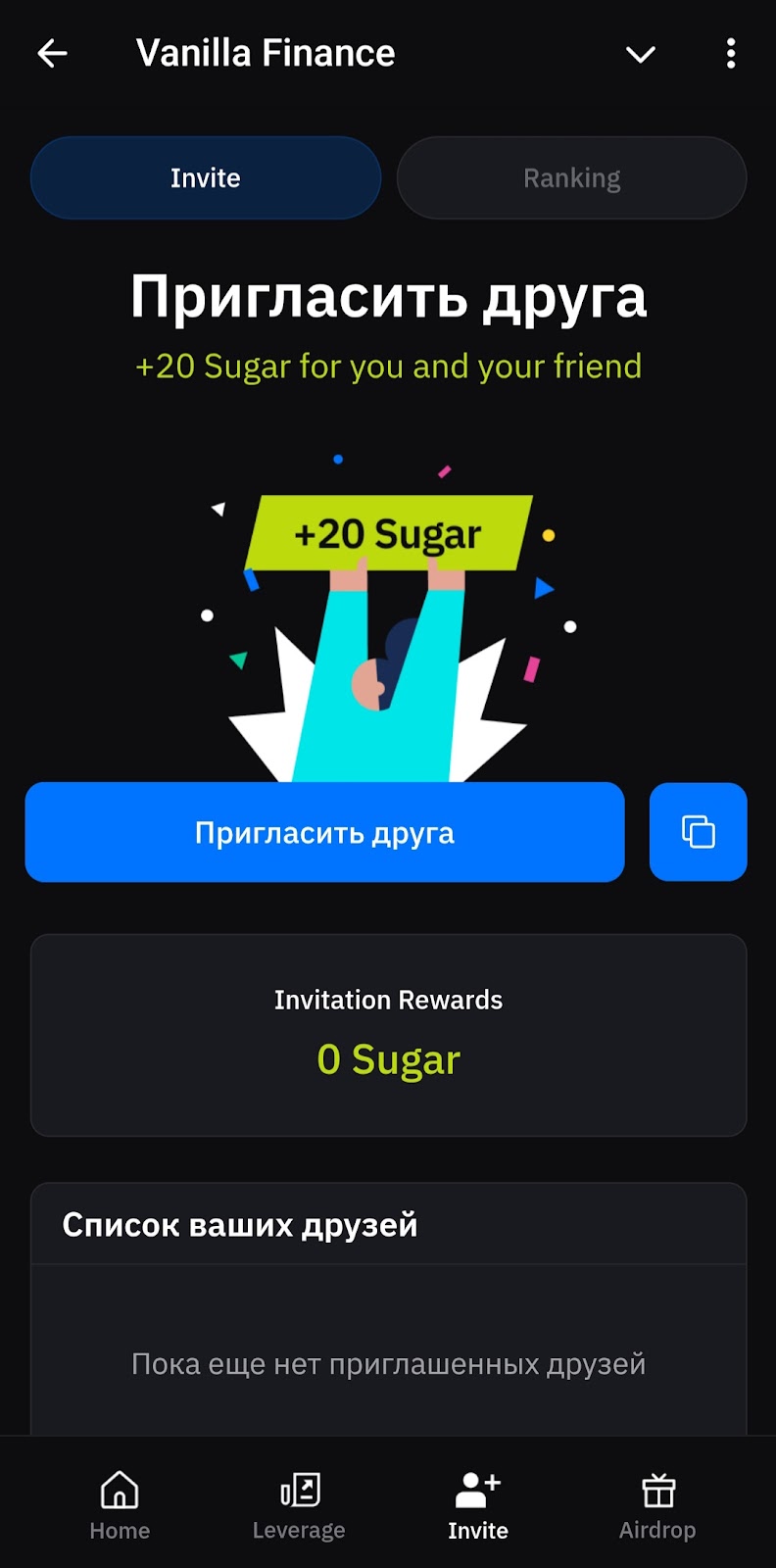Expand the chevron next to Vanilla Finance
Screen dimensions: 776x1568
click(640, 54)
